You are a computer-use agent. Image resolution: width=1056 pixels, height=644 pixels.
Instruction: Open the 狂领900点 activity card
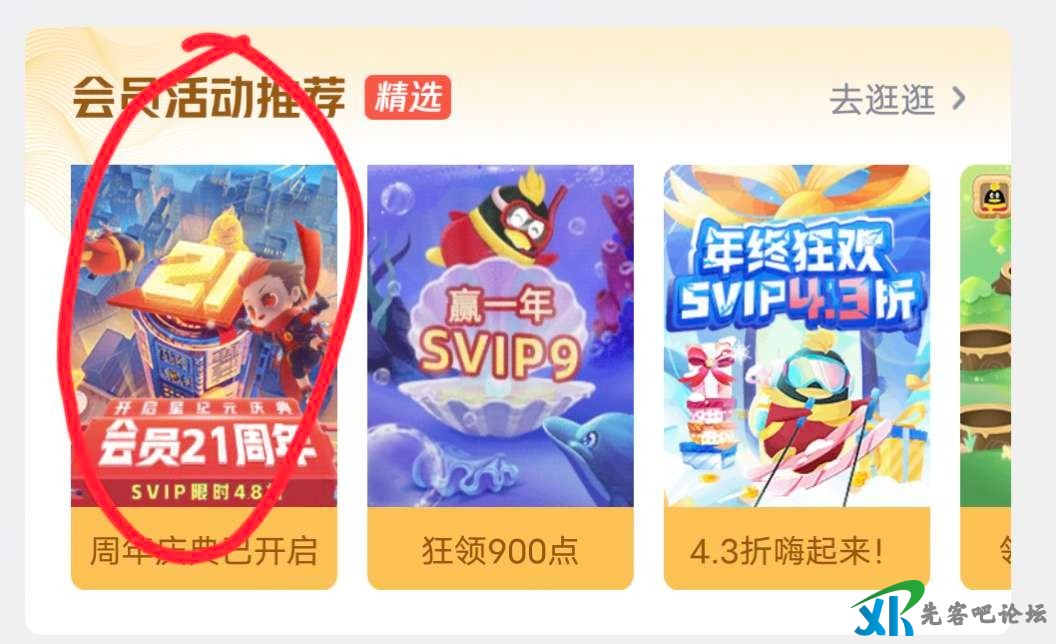[x=500, y=376]
